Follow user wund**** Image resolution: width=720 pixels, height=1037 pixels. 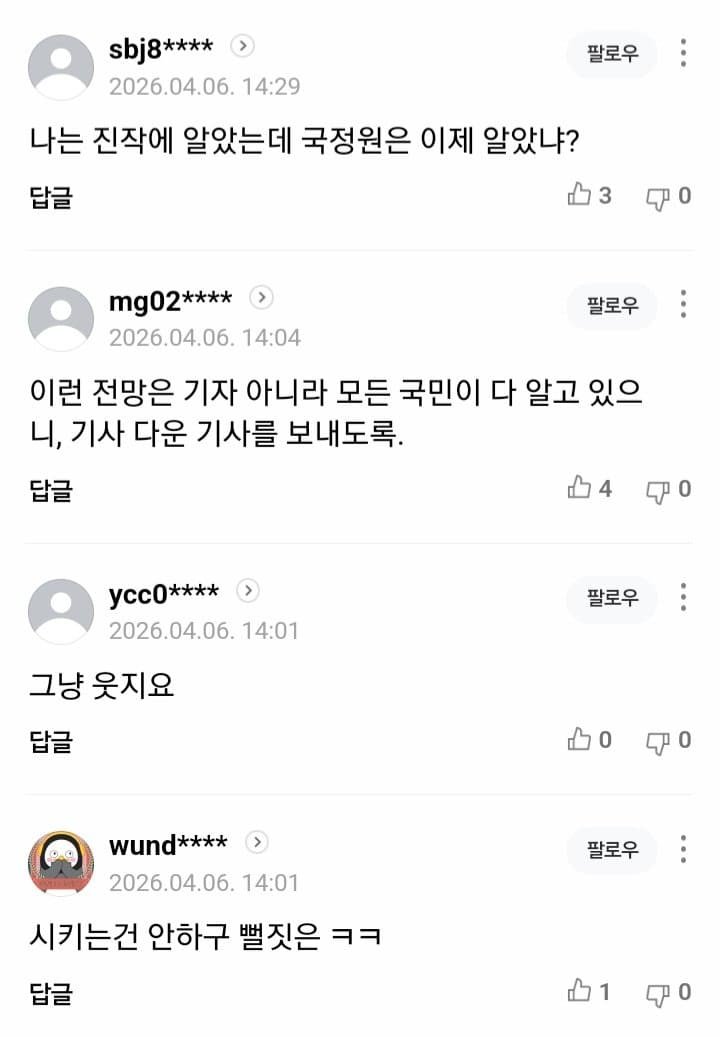[x=612, y=850]
